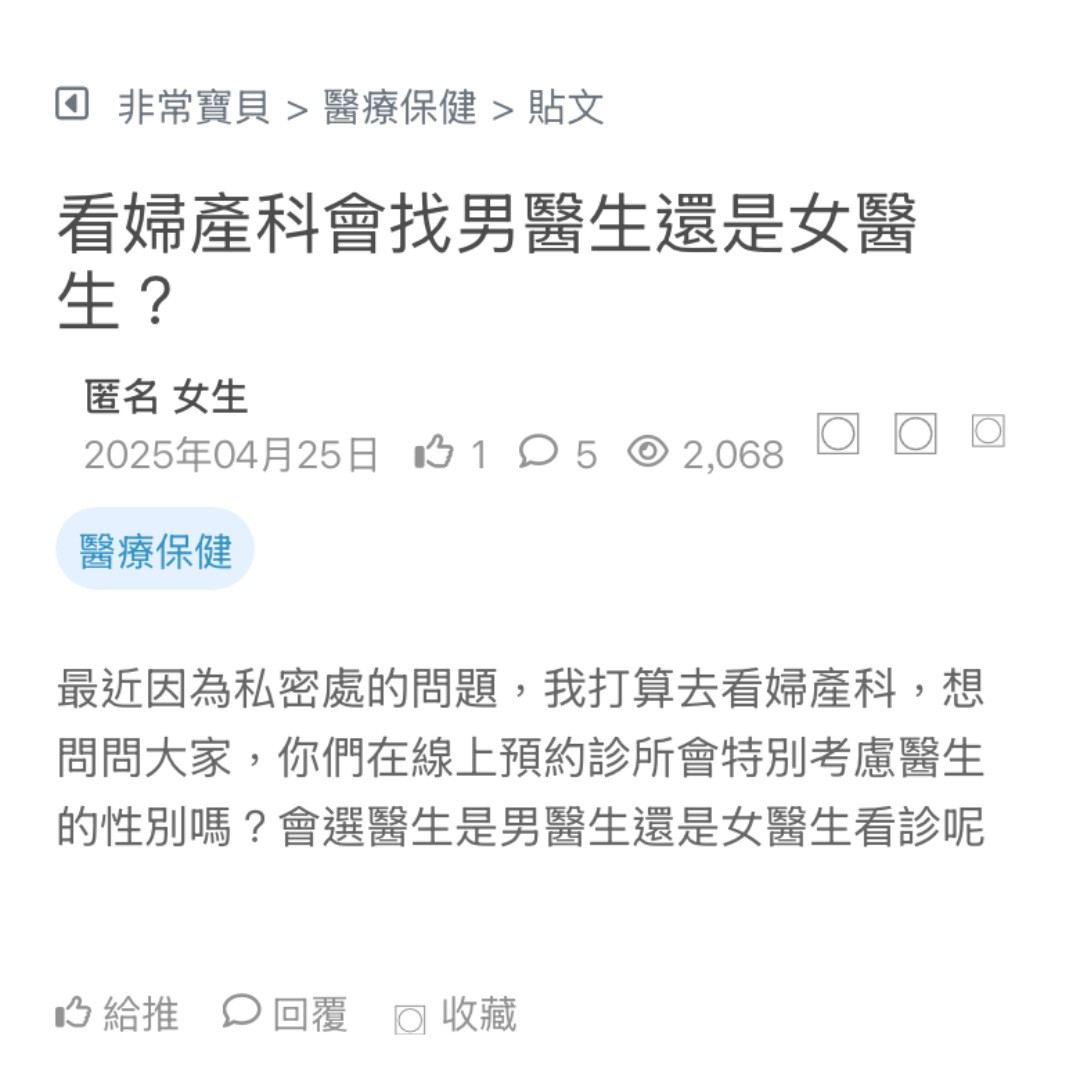Select the 醫療保健 tag chip
This screenshot has width=1080, height=1080.
coord(155,550)
